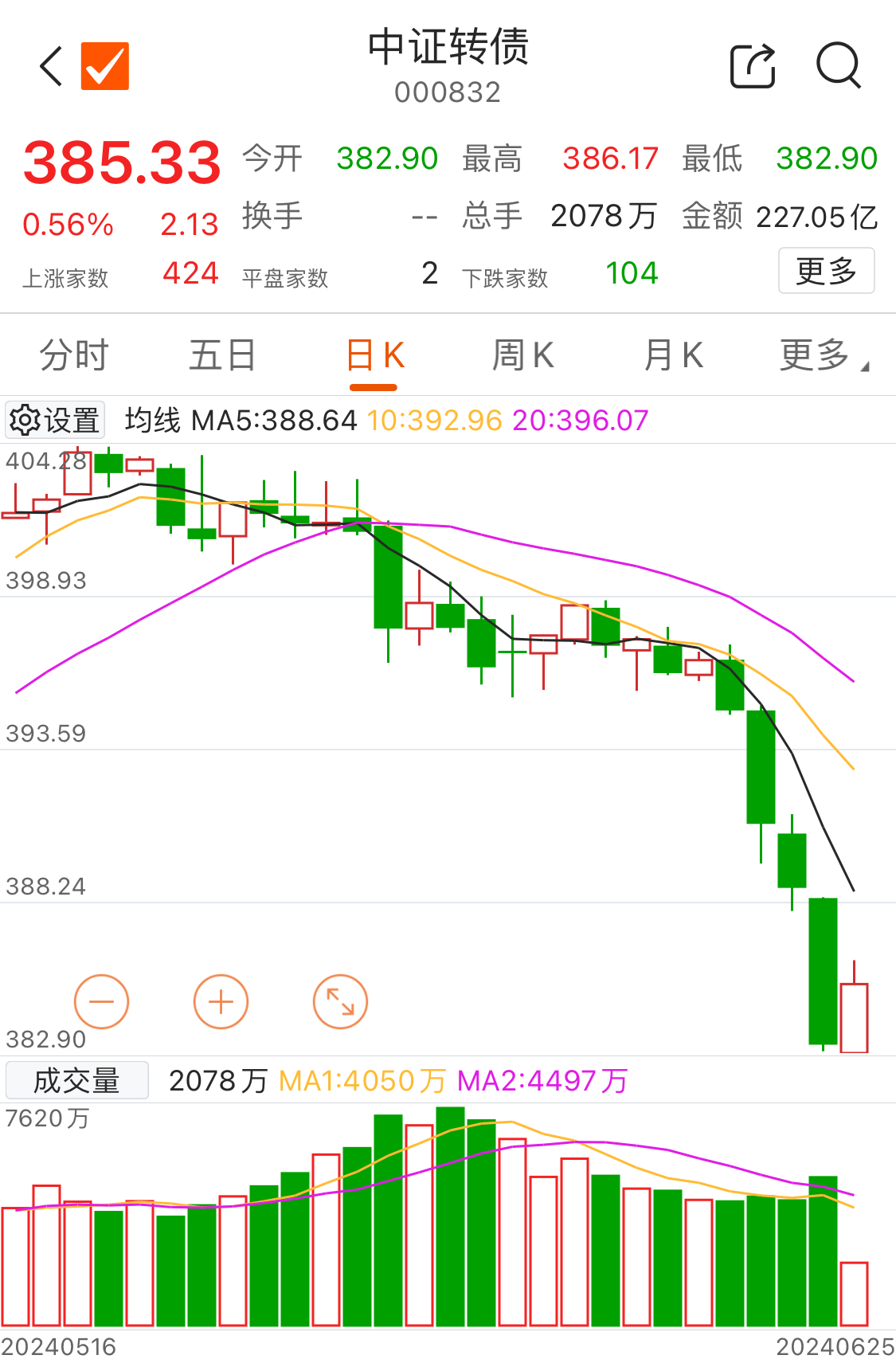Zoom out the K-line chart
The image size is (896, 1359).
click(101, 1001)
